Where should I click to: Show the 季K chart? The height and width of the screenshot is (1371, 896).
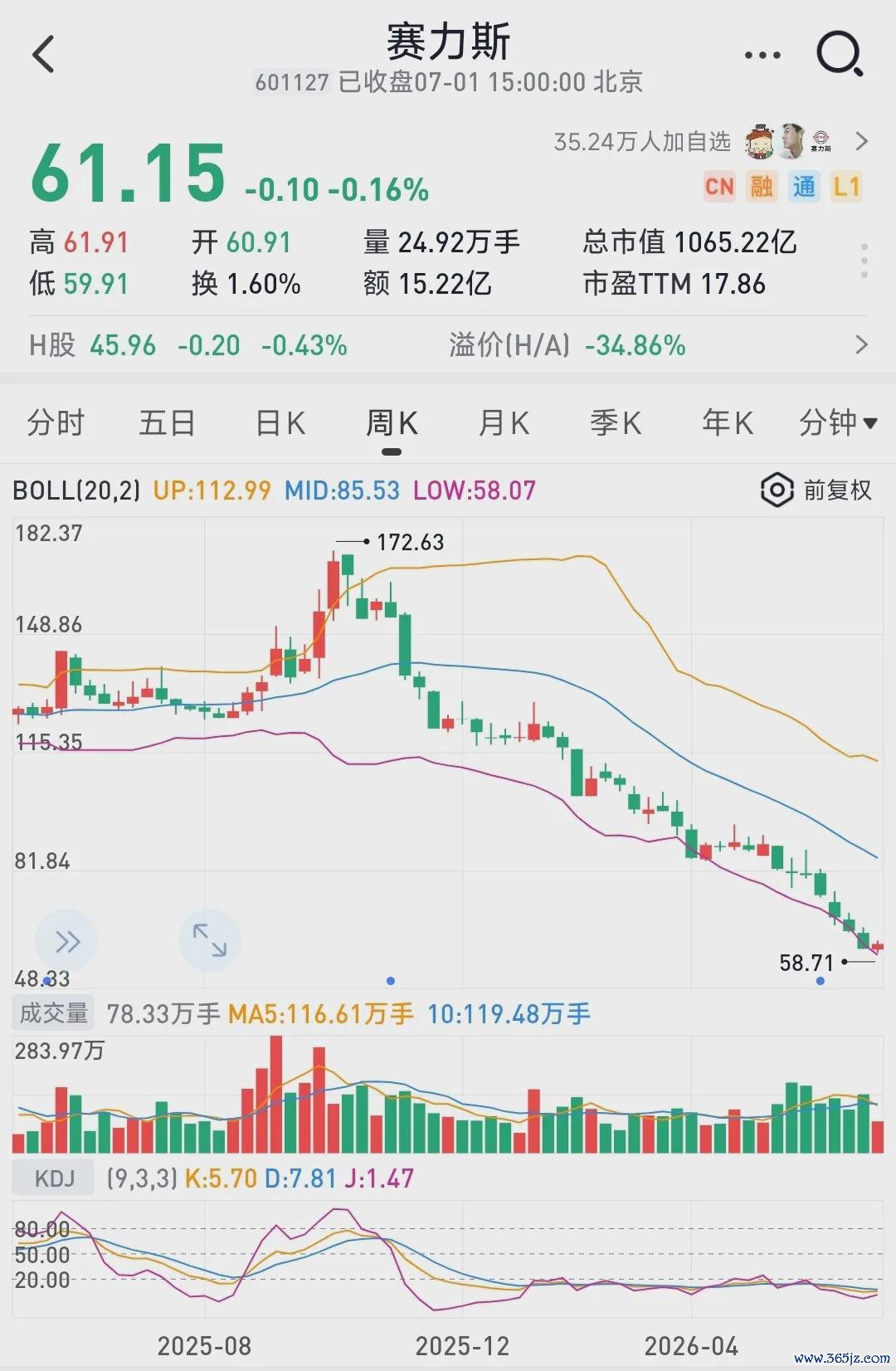coord(616,423)
